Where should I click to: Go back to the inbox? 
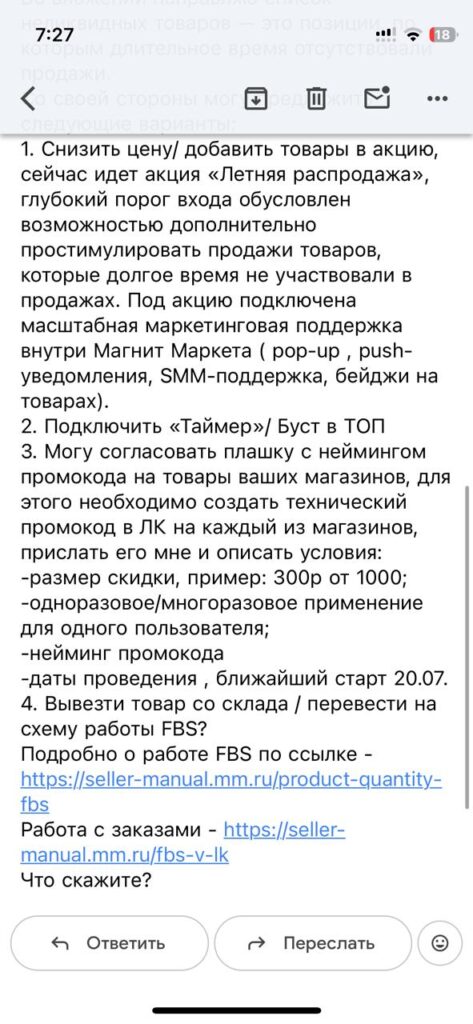(x=28, y=99)
